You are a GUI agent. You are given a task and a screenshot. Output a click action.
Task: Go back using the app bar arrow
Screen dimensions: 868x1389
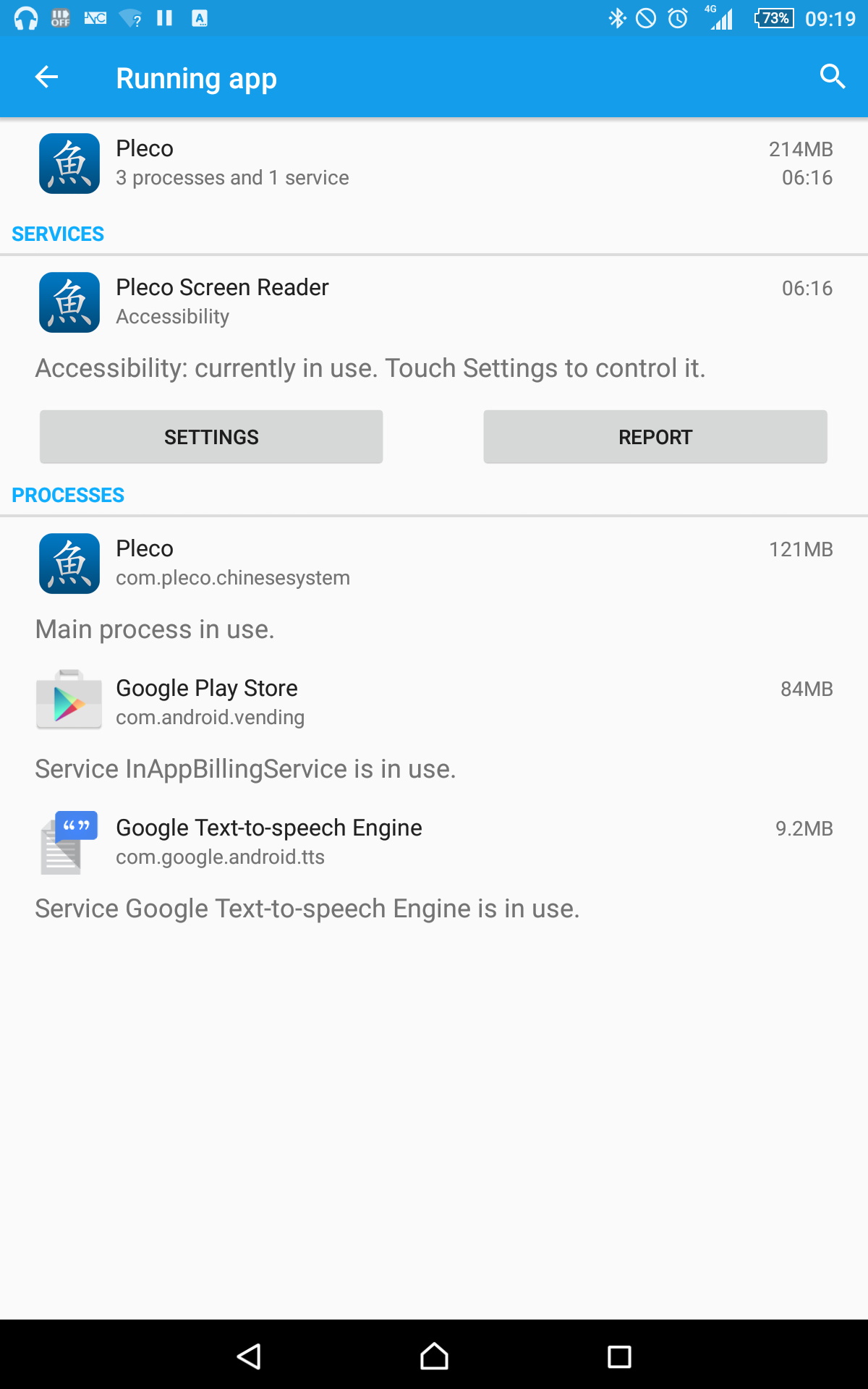[46, 77]
